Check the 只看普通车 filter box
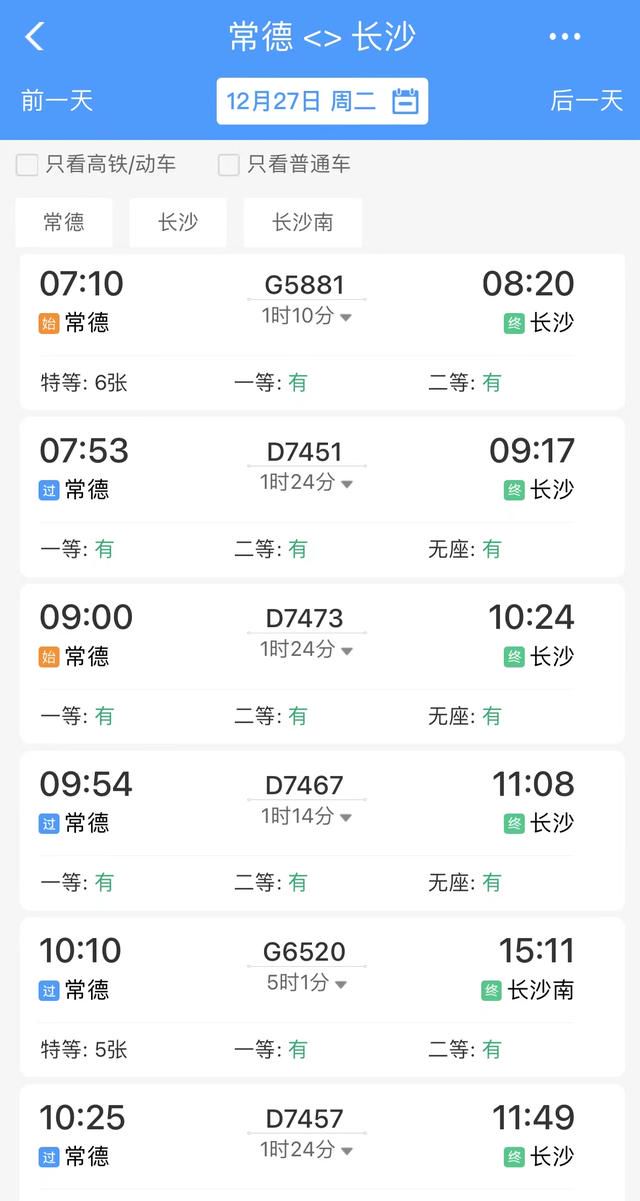The width and height of the screenshot is (640, 1201). tap(229, 165)
